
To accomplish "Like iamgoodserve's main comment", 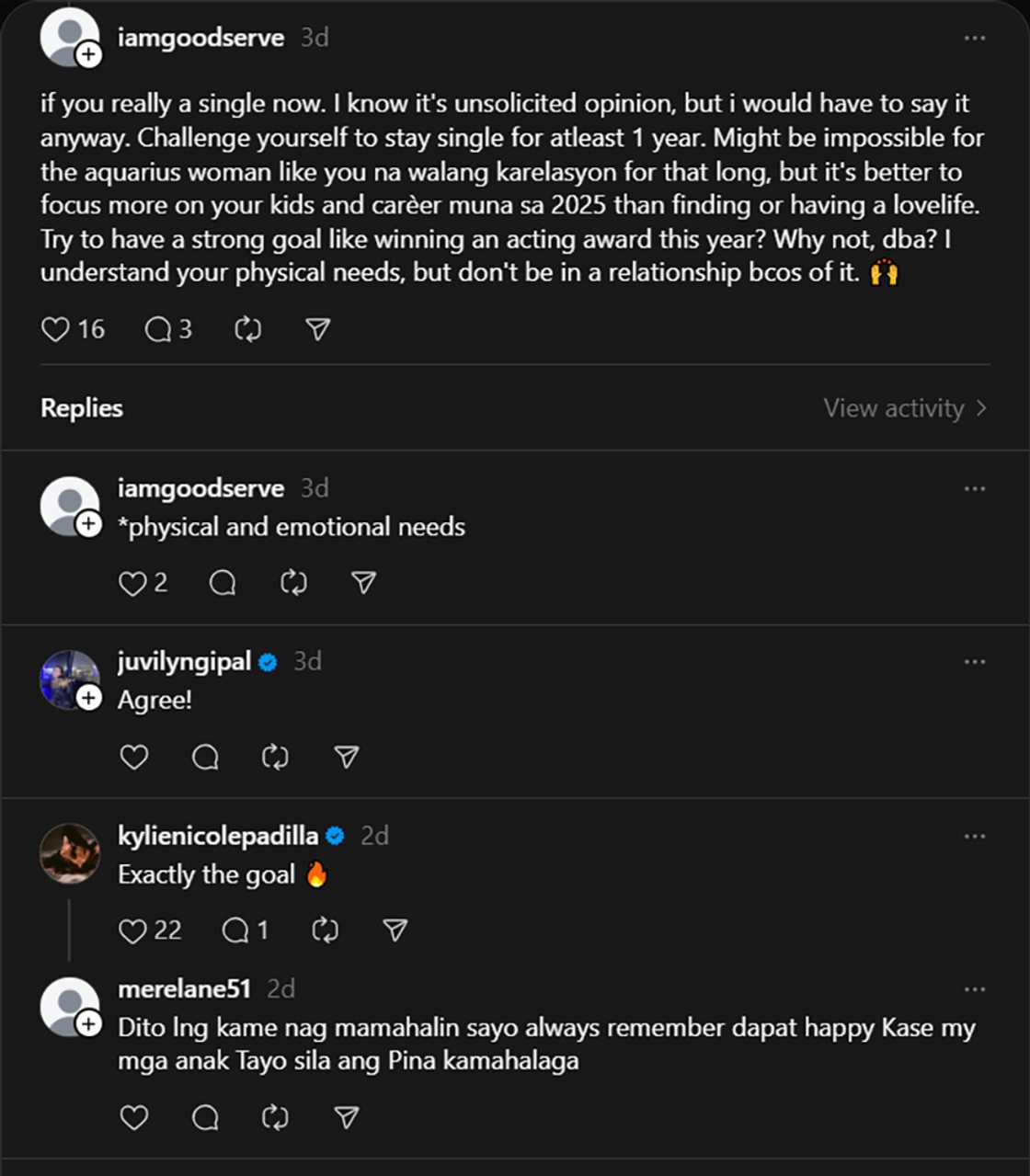I will (x=54, y=329).
